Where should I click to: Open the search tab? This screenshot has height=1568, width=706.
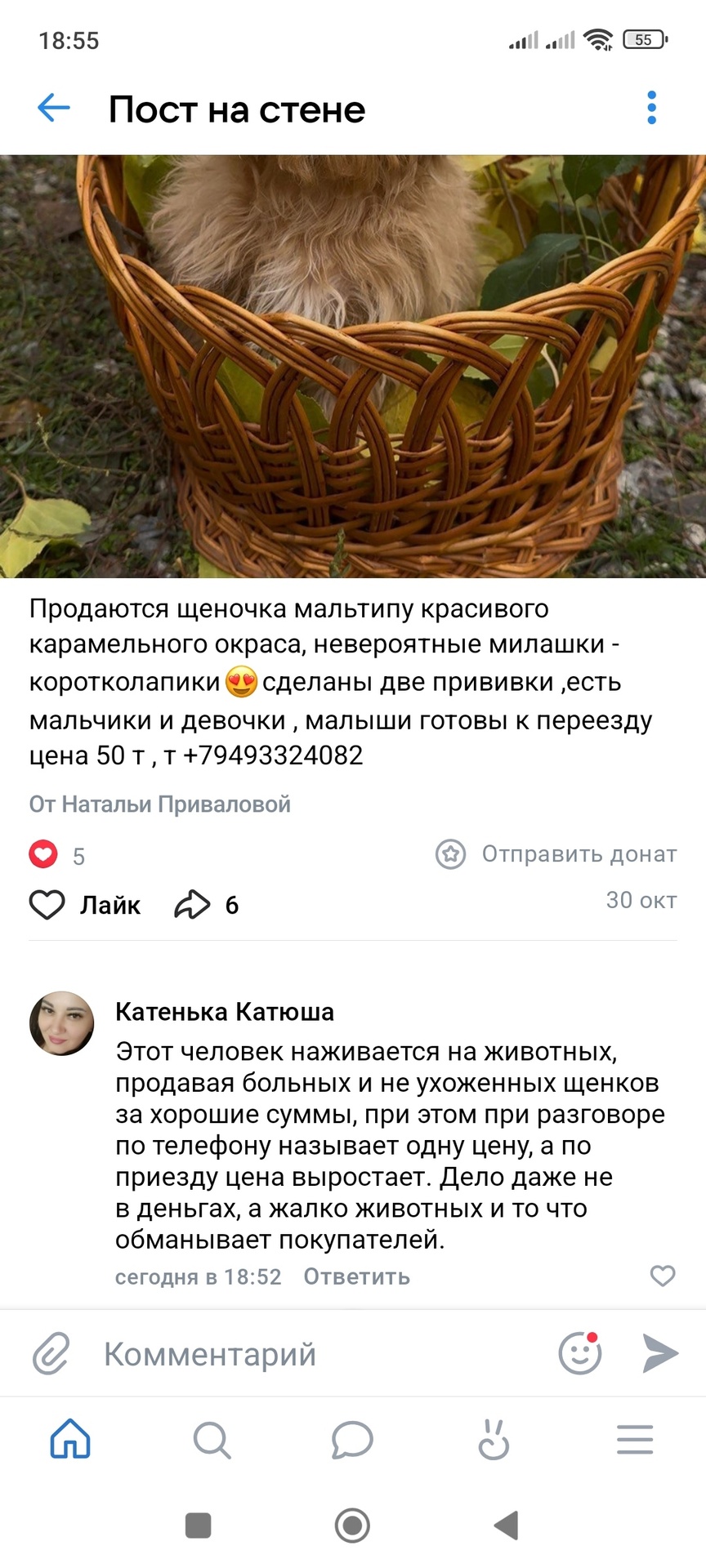[x=212, y=1440]
